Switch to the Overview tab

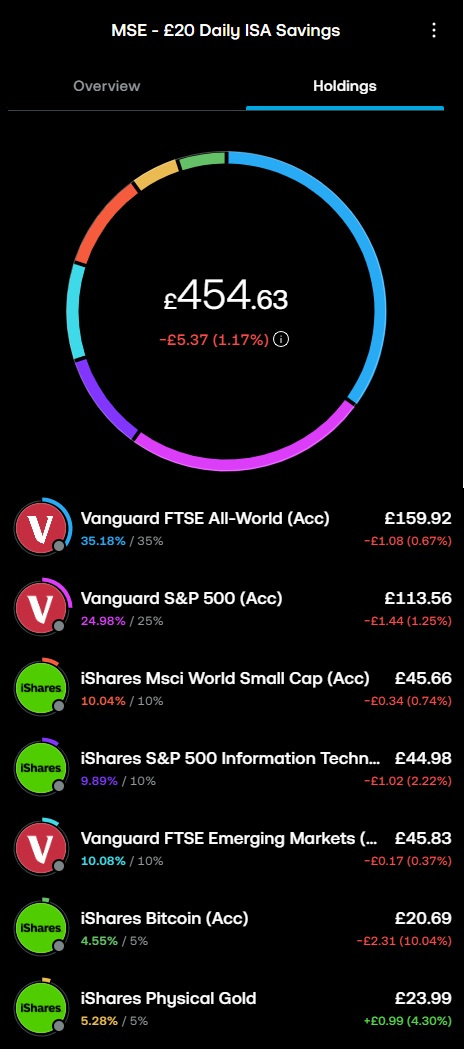click(107, 86)
